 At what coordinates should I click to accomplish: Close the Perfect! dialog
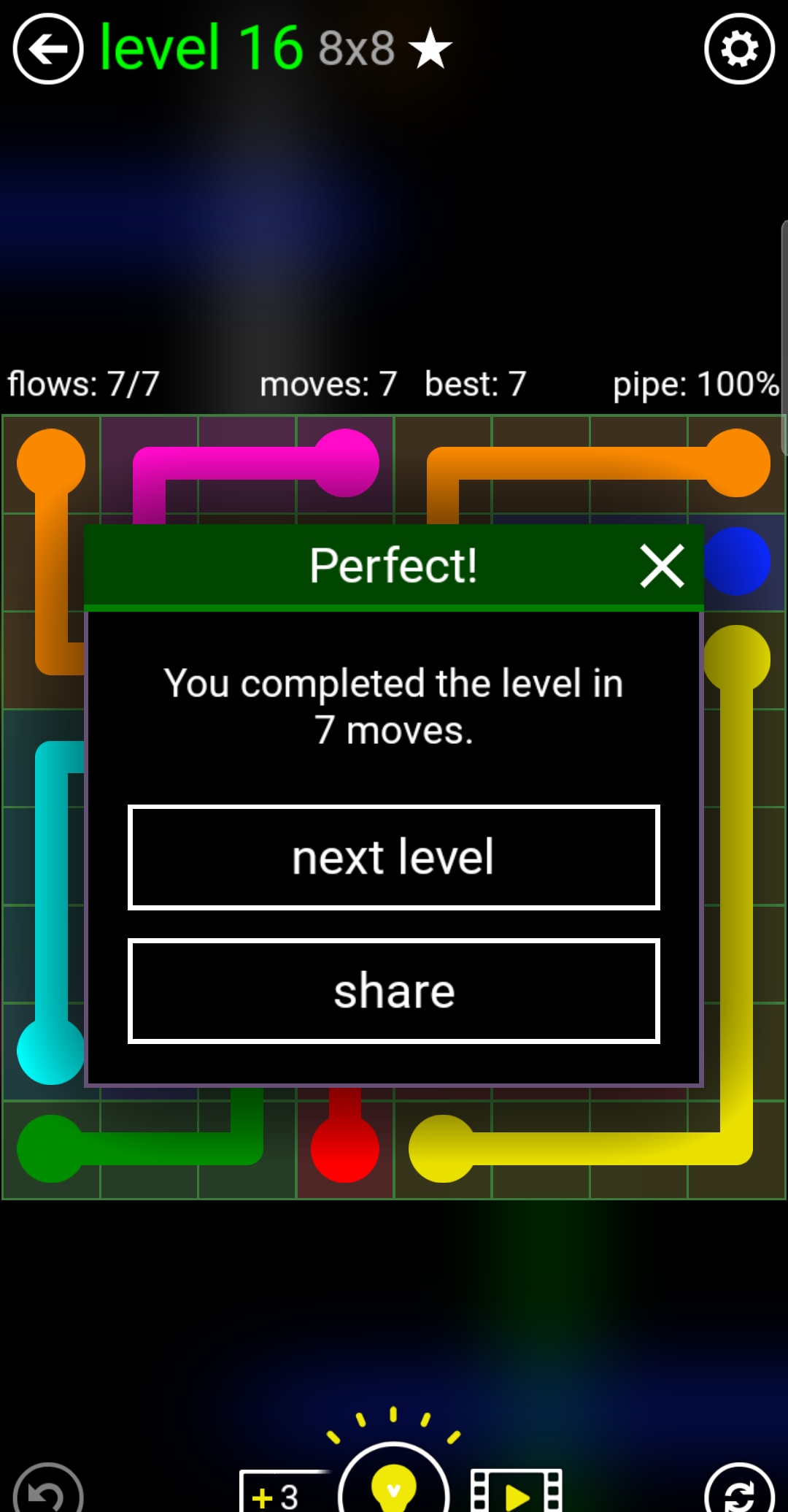(x=662, y=566)
